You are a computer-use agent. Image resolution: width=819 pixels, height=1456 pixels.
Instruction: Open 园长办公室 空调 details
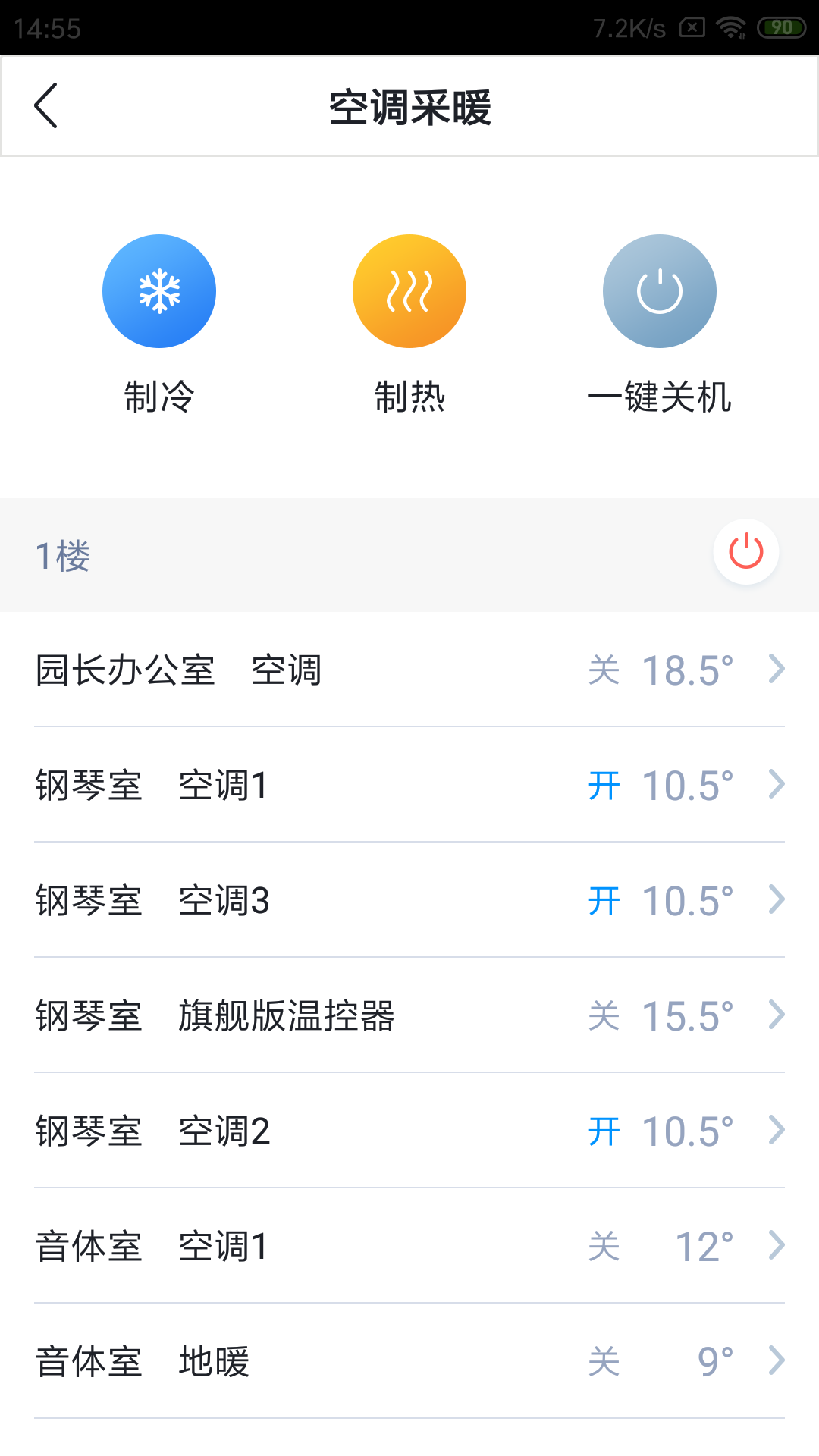click(x=409, y=670)
